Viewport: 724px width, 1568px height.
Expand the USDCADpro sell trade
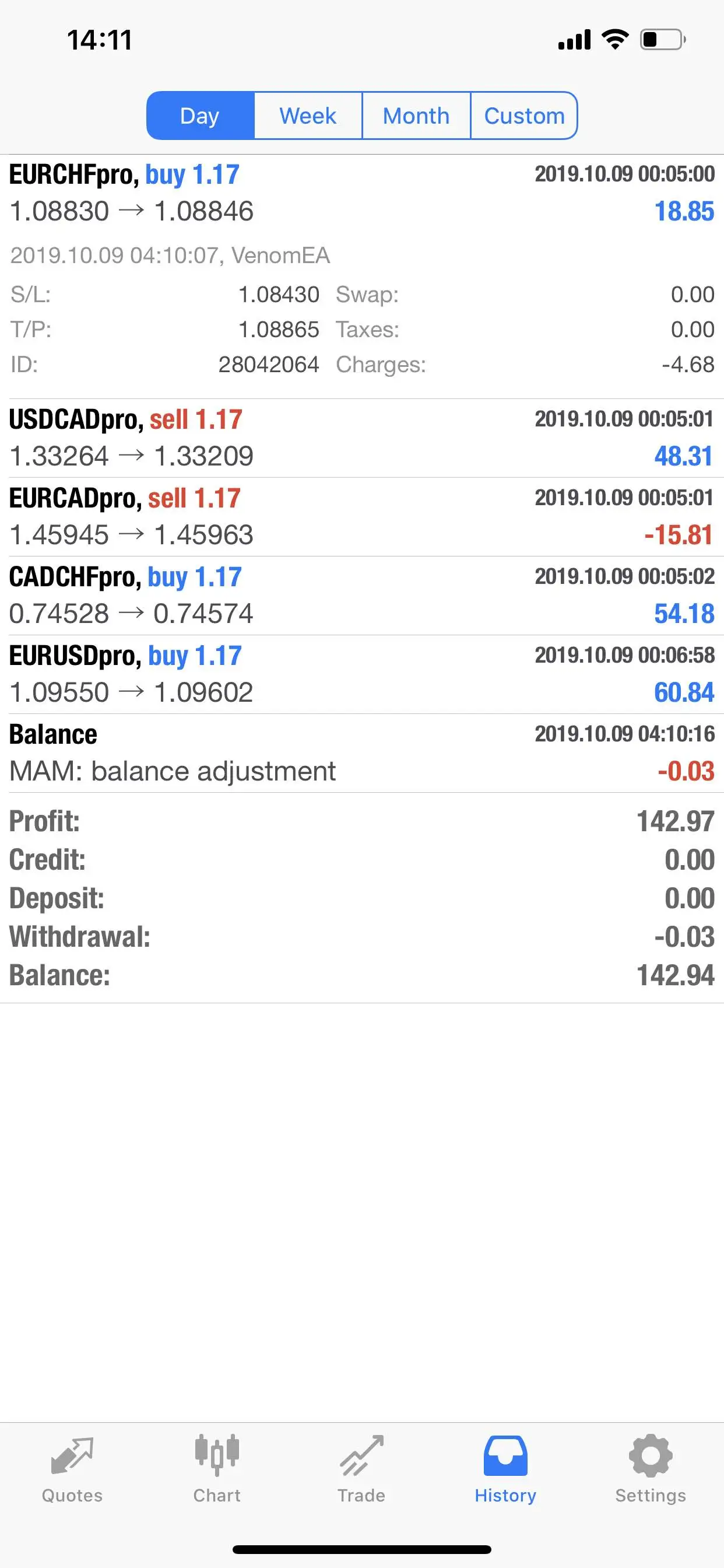click(x=362, y=438)
